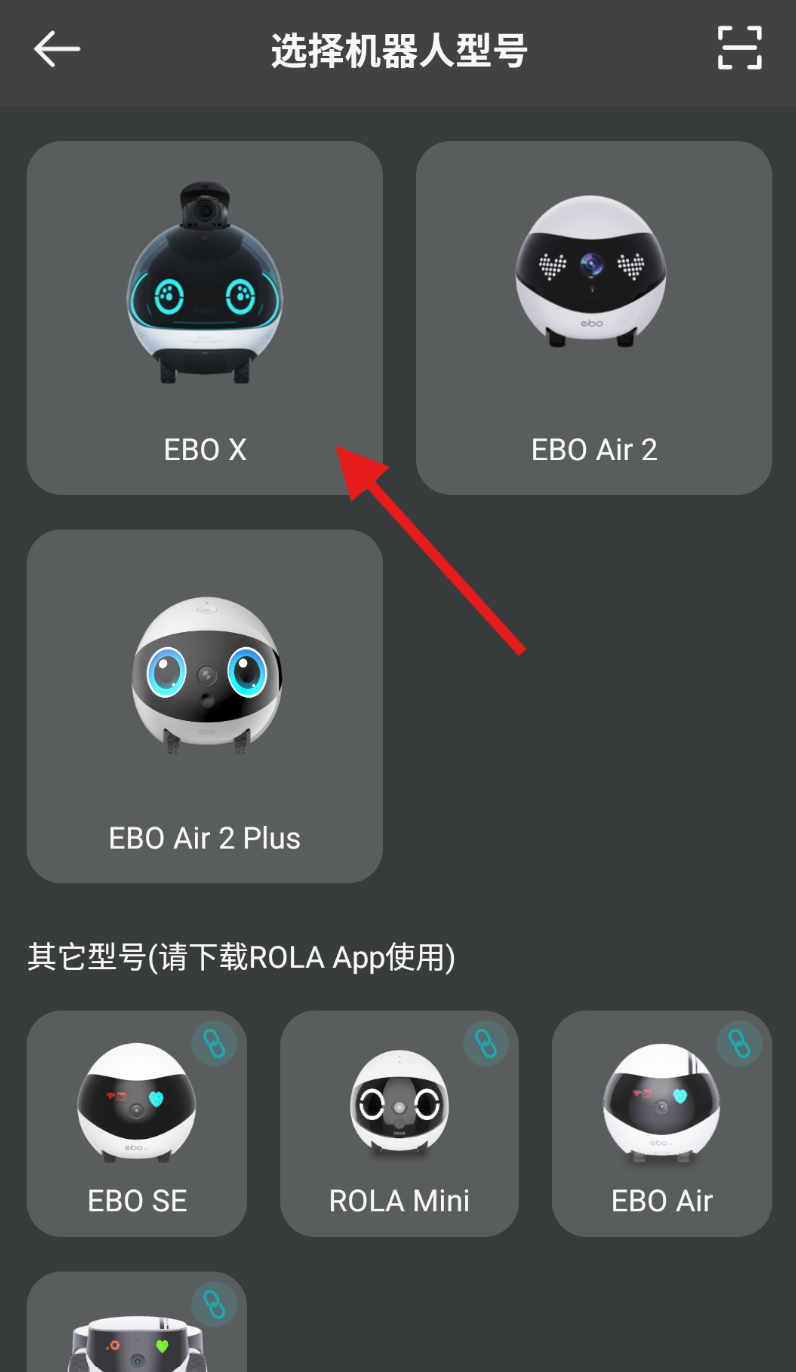Viewport: 796px width, 1372px height.
Task: Open the QR scan icon
Action: (x=740, y=48)
